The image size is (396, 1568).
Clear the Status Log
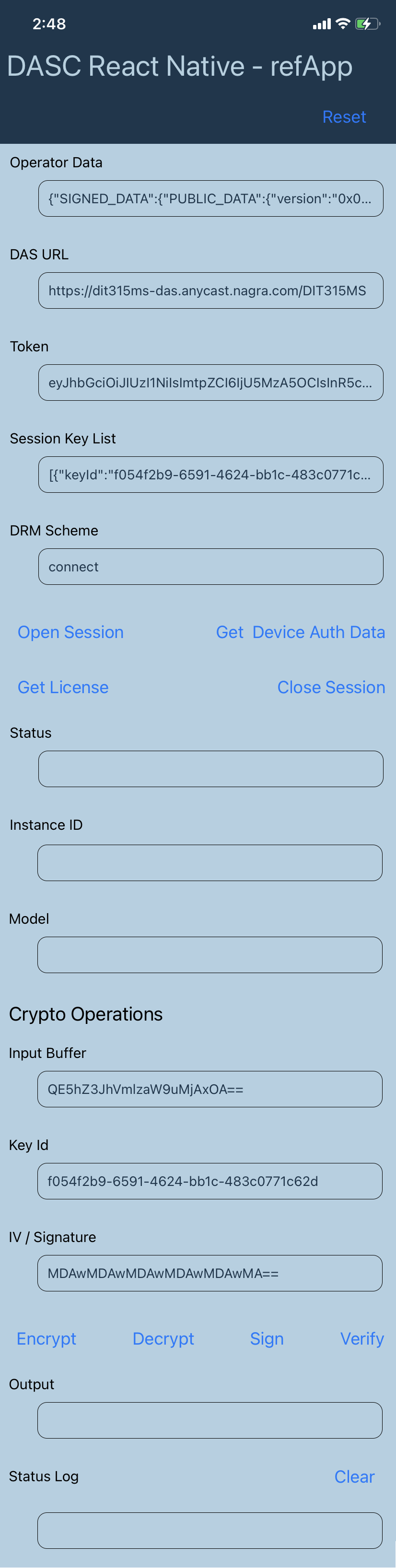(354, 1477)
